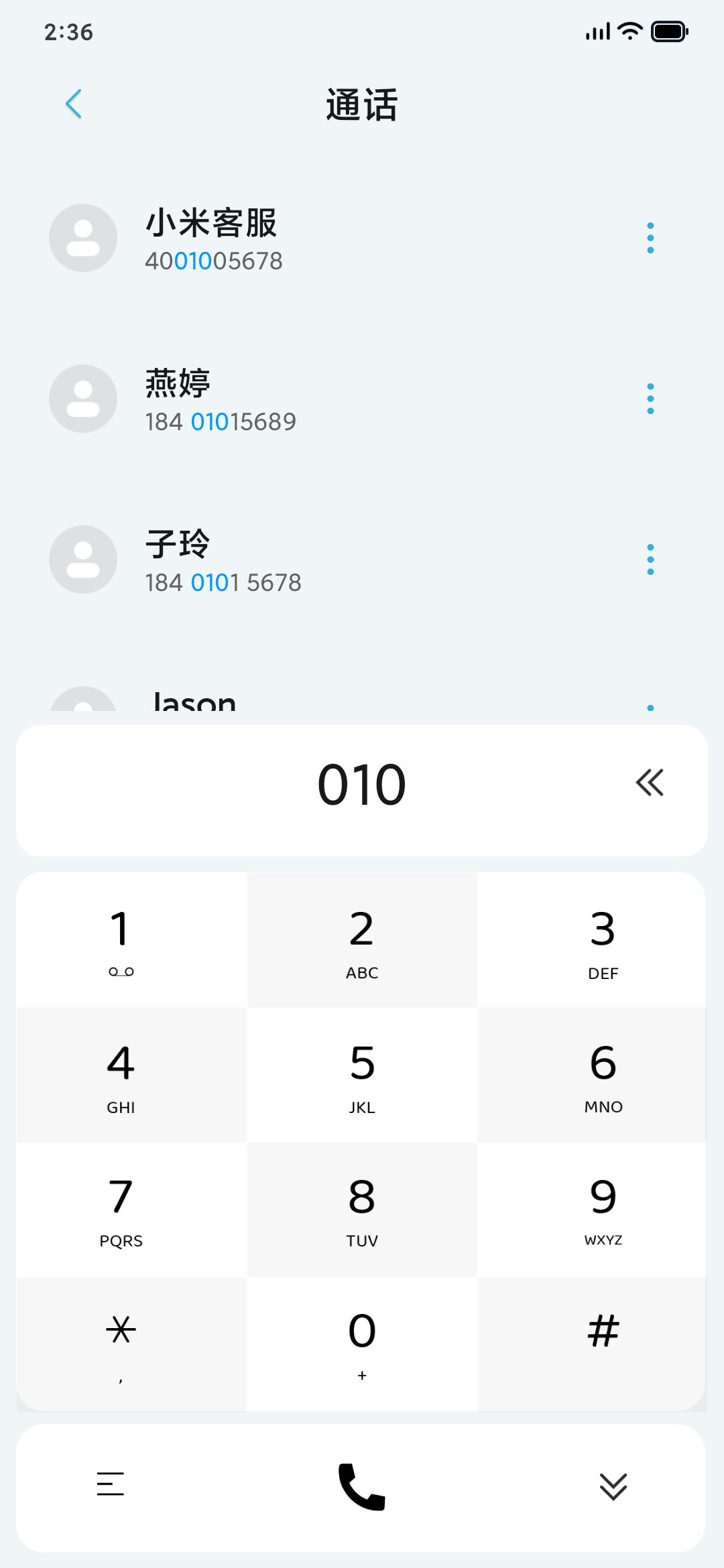This screenshot has width=724, height=1568.
Task: Open more options for 小米客服
Action: coord(650,238)
